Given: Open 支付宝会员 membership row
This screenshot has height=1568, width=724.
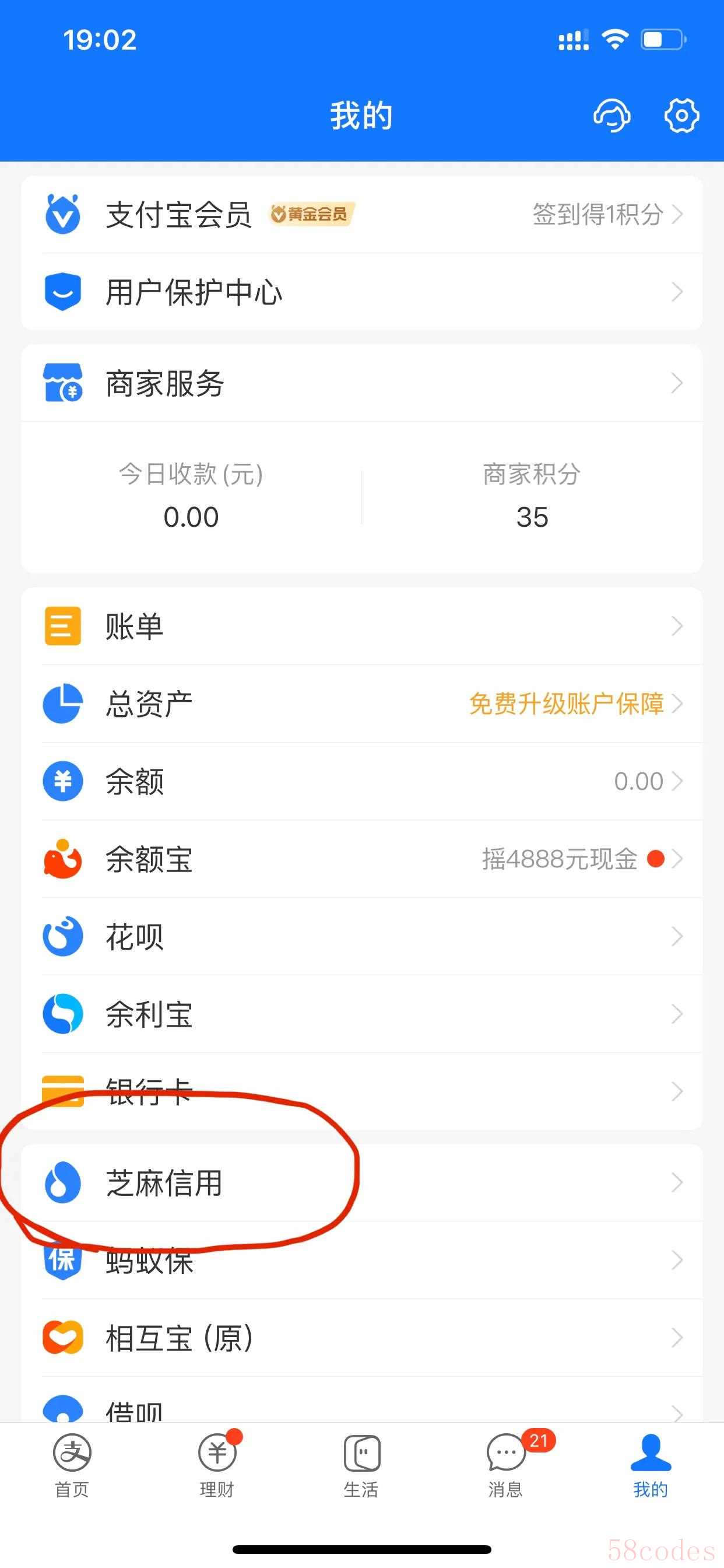Looking at the screenshot, I should tap(362, 214).
